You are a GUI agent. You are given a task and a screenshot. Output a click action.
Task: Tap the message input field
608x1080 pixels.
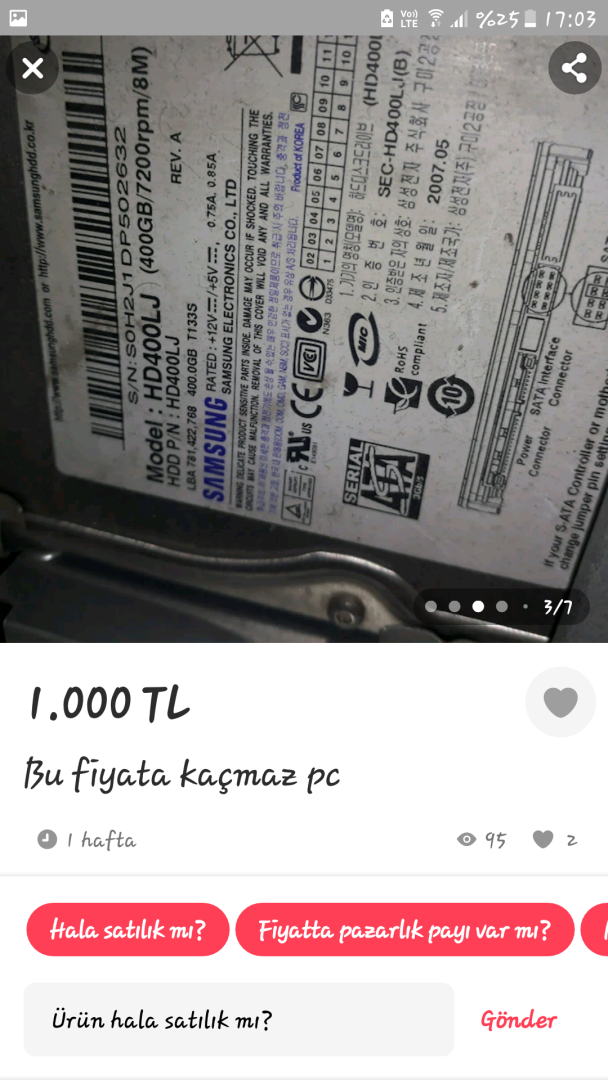(x=238, y=1019)
